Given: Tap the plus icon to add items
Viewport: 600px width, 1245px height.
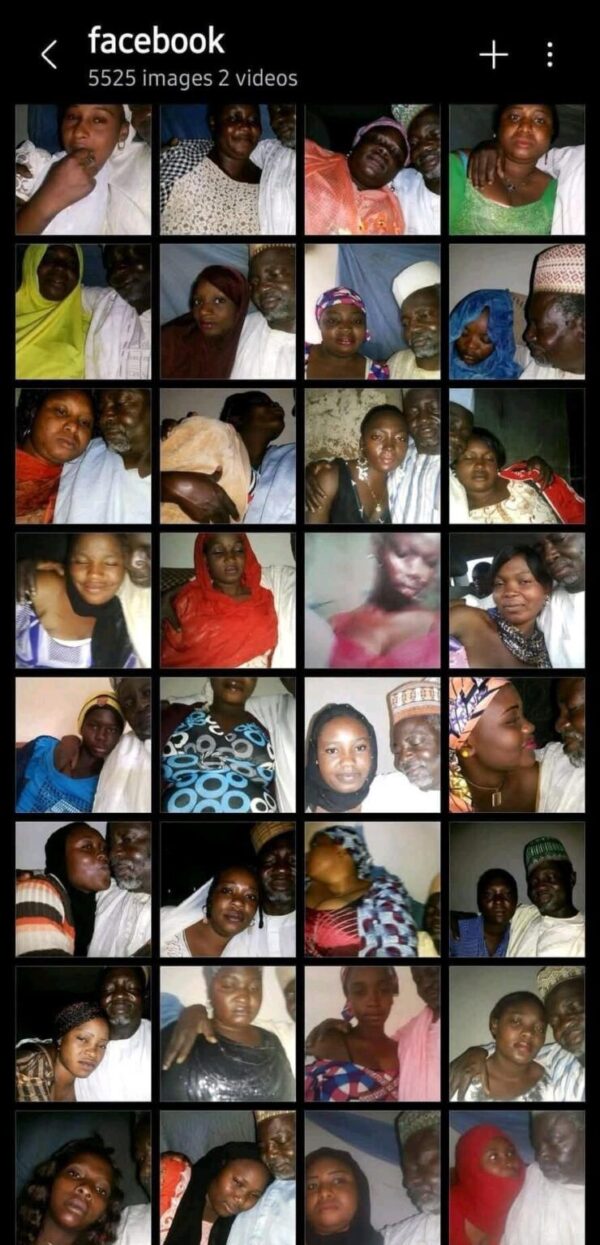Looking at the screenshot, I should (x=493, y=55).
